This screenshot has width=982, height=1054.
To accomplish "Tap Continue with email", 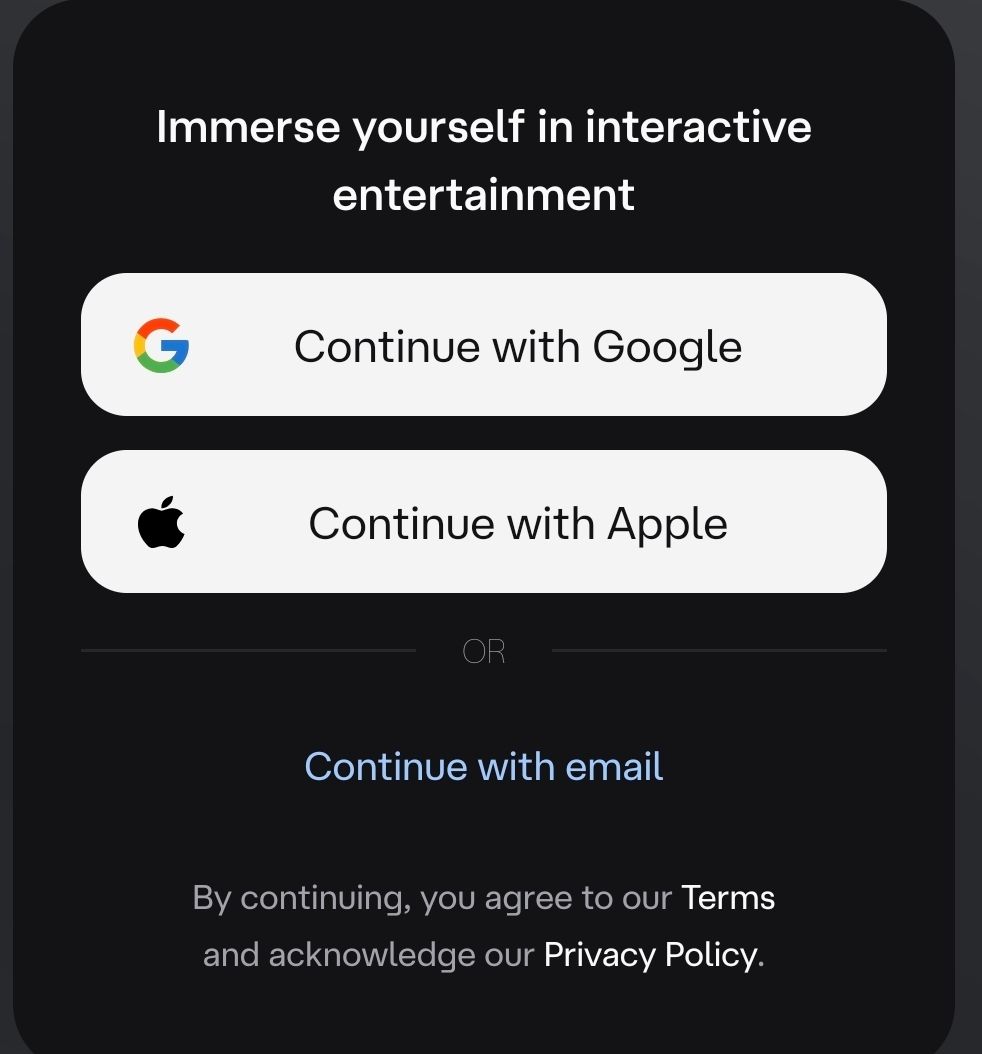I will click(x=484, y=766).
